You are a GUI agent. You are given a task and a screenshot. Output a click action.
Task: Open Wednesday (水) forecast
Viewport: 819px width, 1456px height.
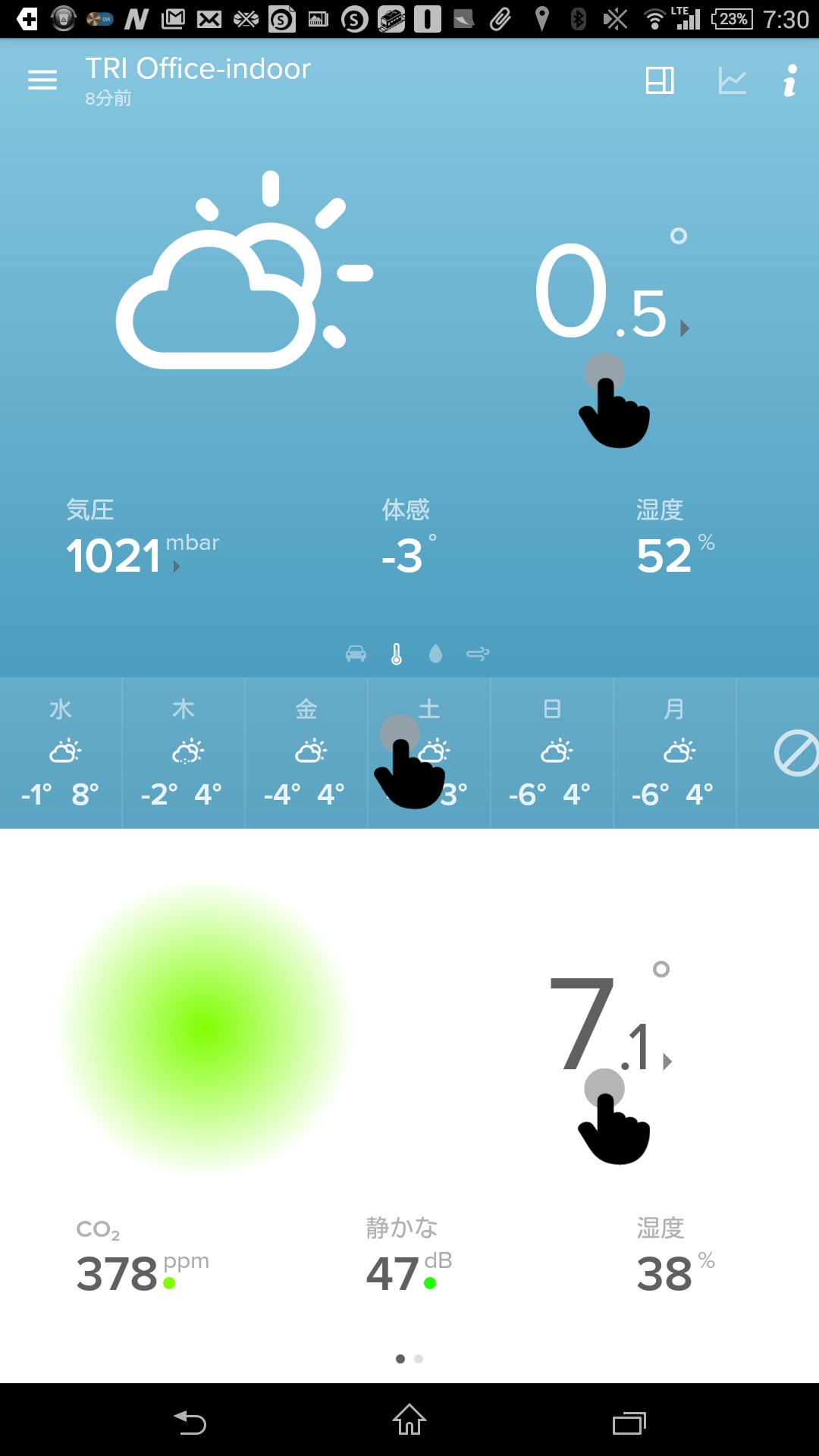[x=61, y=752]
